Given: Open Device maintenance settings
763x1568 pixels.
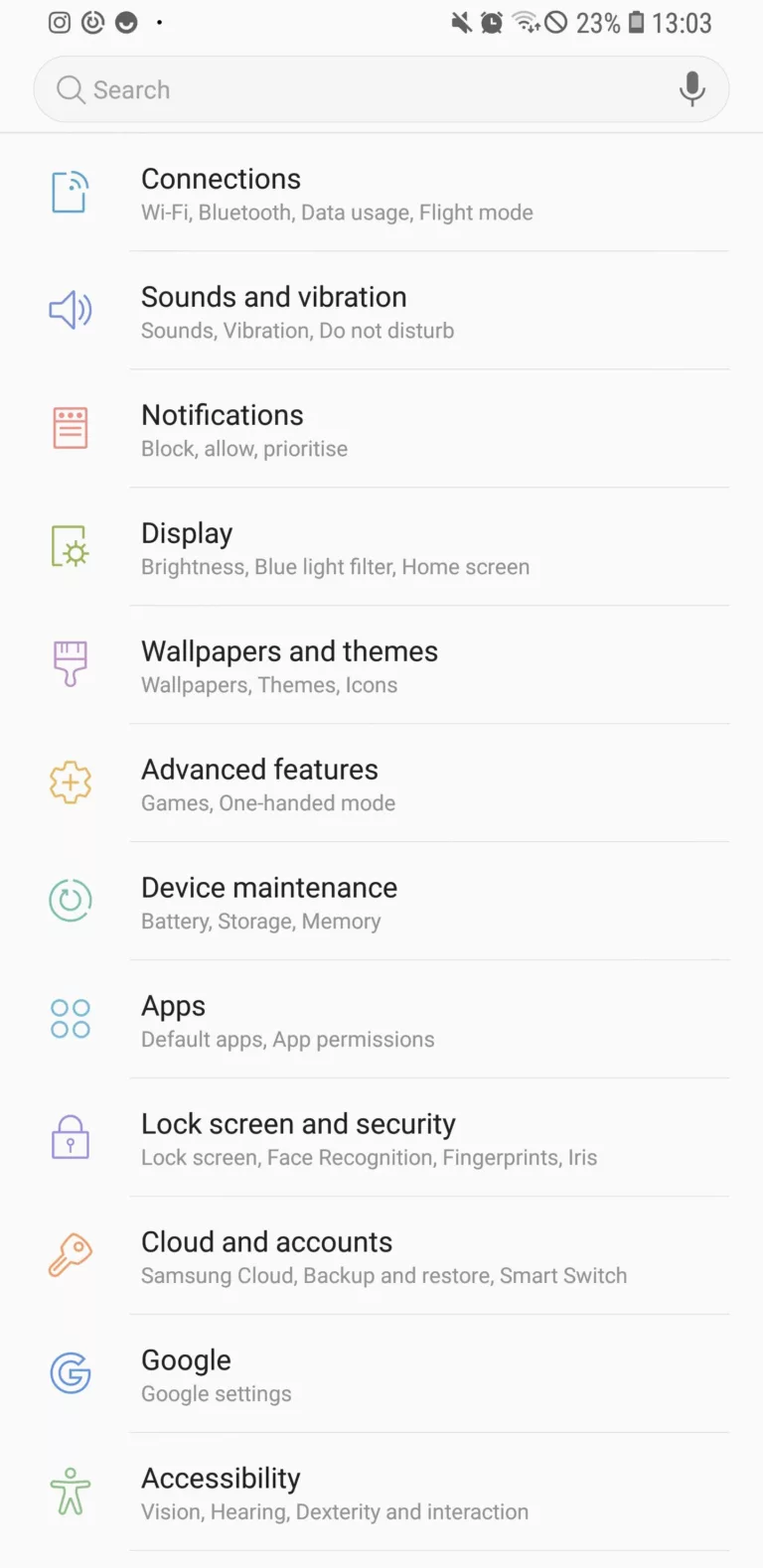Looking at the screenshot, I should point(269,901).
